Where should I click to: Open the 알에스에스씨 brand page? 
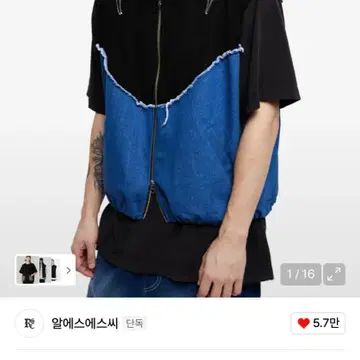[85, 323]
